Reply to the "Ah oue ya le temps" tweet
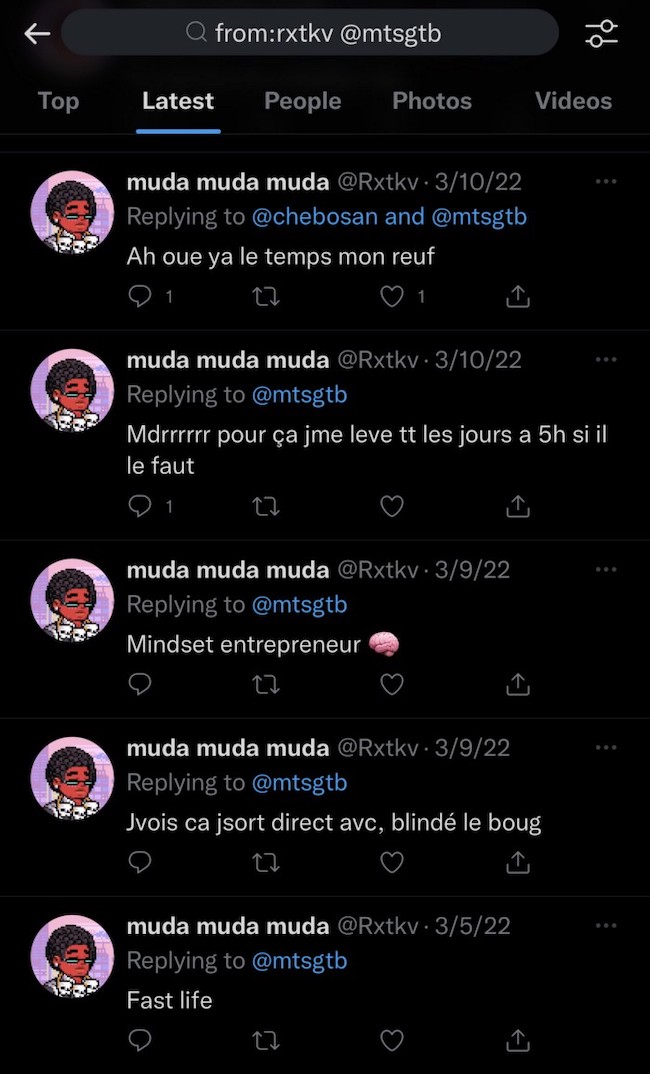The width and height of the screenshot is (650, 1074). coord(141,296)
